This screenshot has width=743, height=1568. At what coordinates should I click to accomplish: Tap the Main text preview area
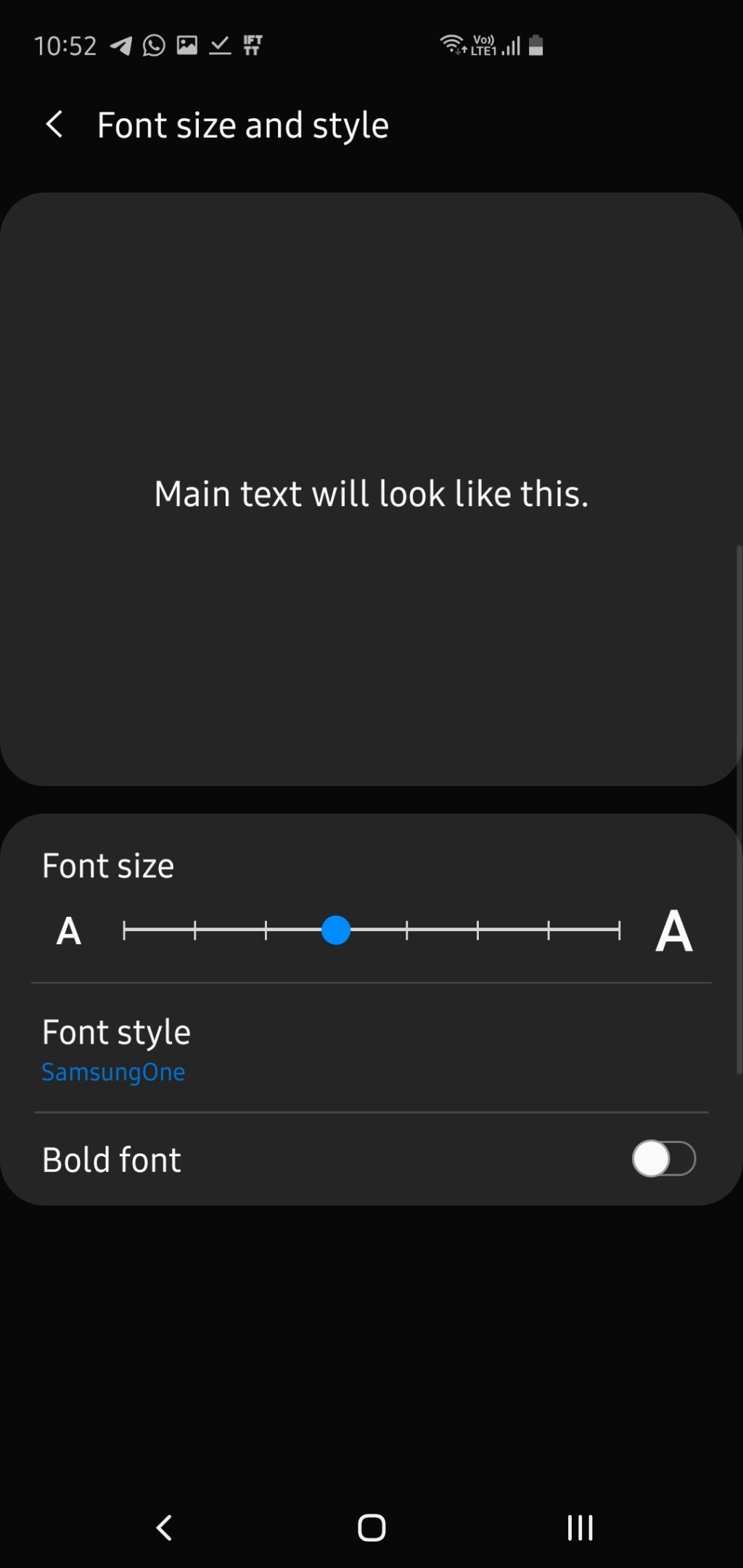[371, 493]
